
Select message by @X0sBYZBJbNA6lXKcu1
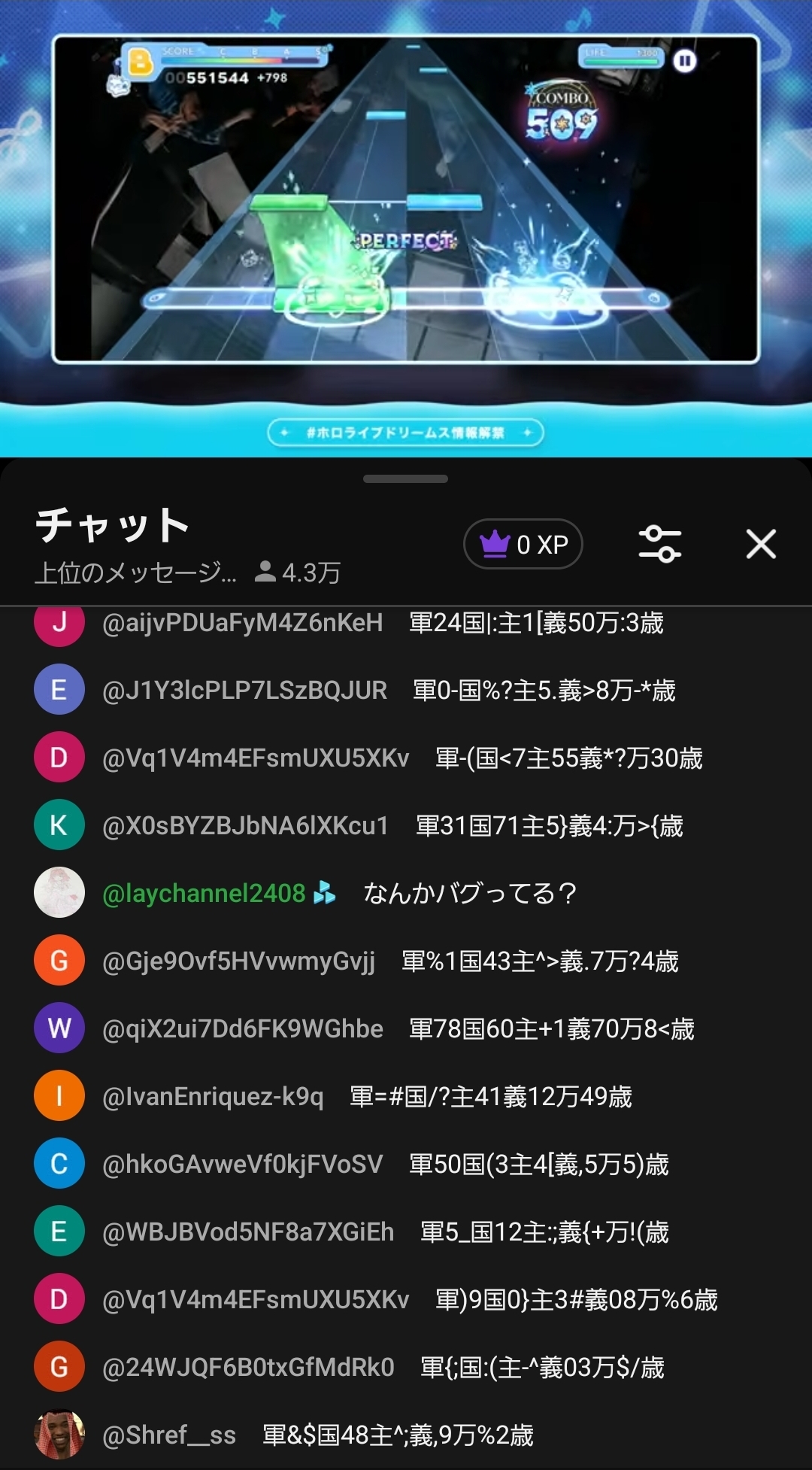tap(406, 825)
